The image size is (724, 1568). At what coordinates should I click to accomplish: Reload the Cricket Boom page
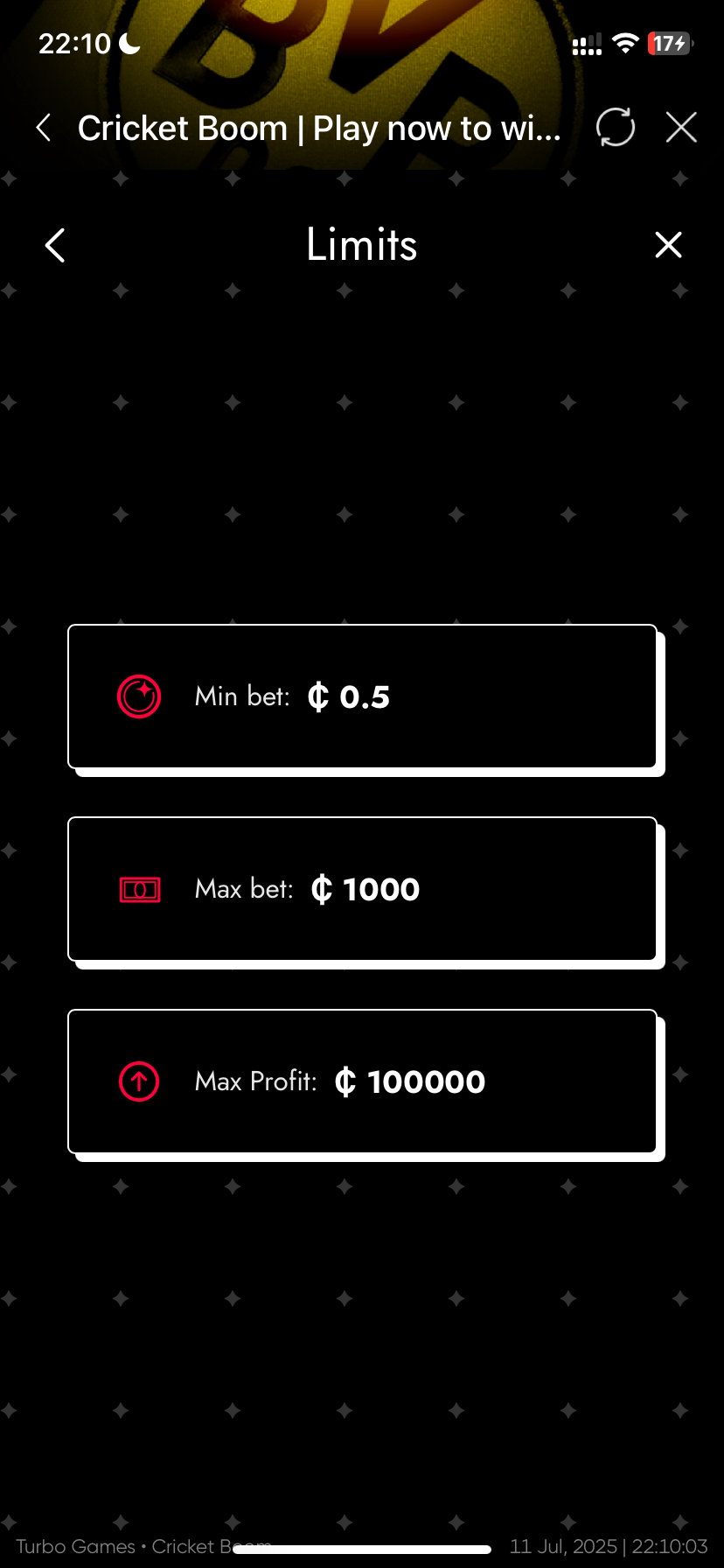coord(616,128)
